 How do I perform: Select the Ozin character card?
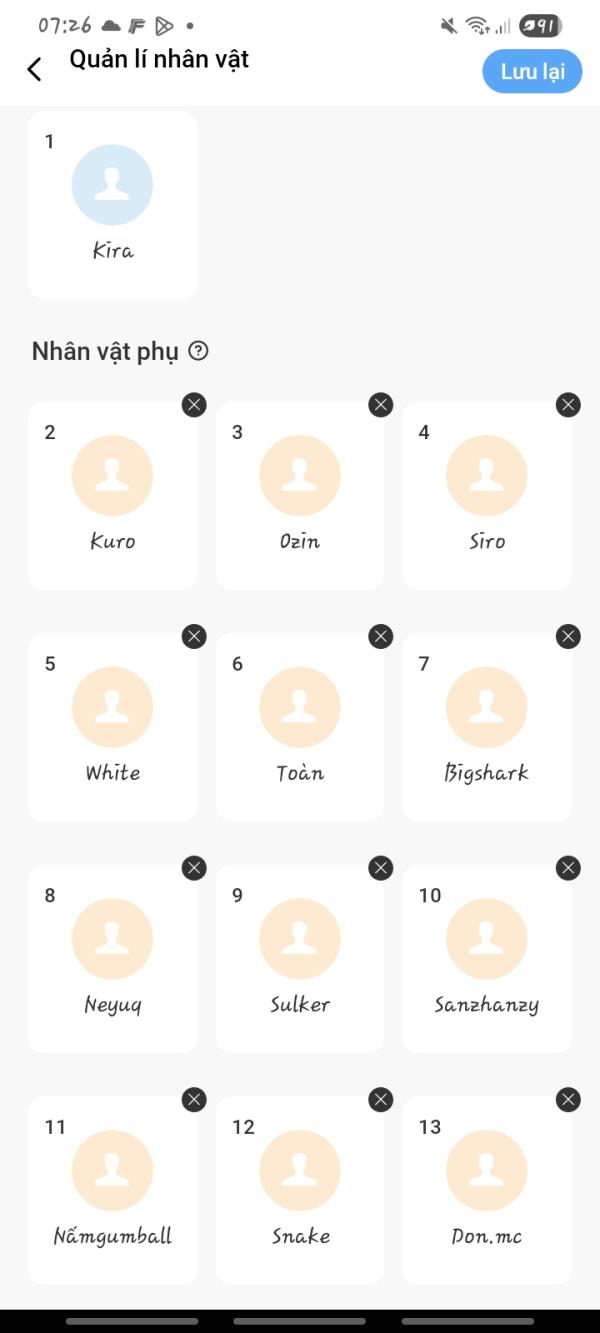[x=299, y=496]
